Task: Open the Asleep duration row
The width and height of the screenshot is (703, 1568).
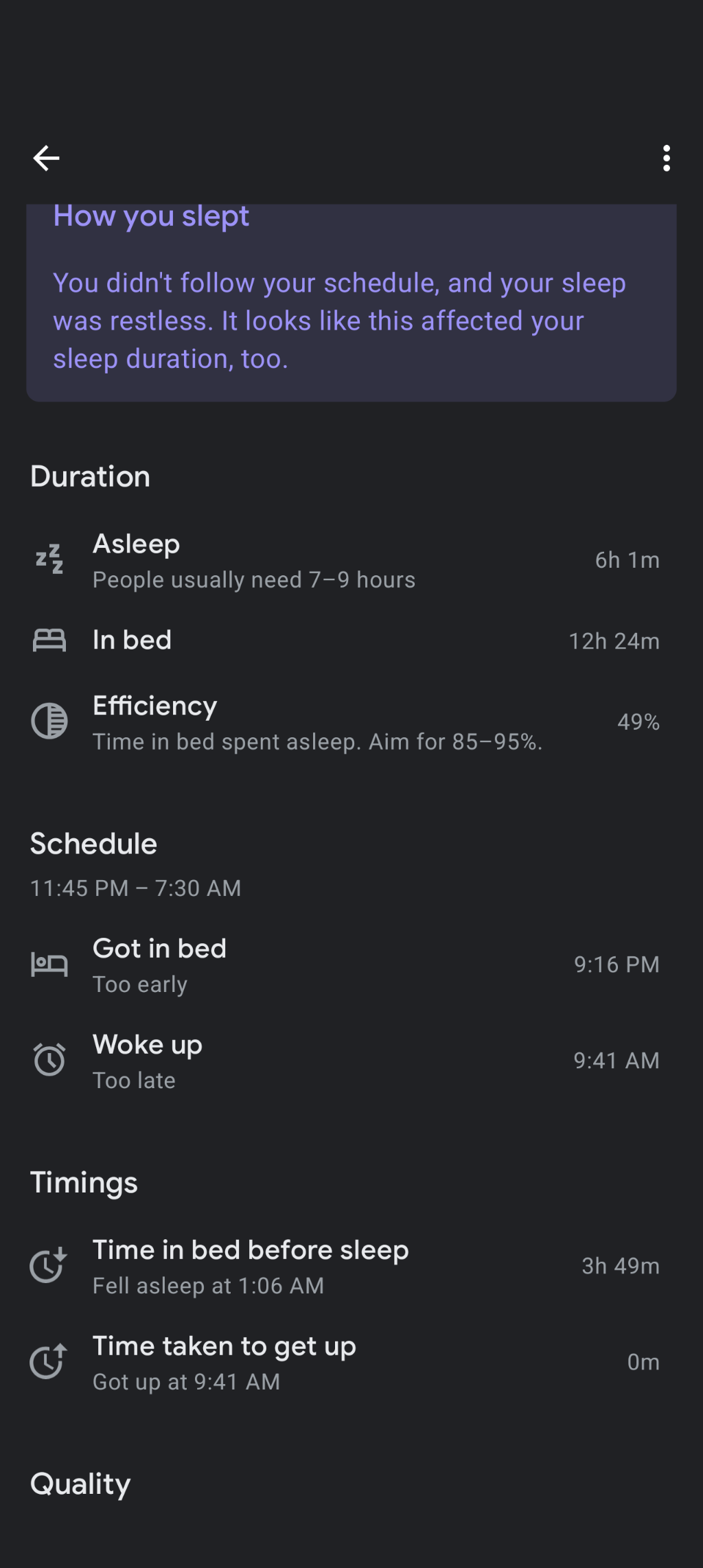Action: click(351, 561)
